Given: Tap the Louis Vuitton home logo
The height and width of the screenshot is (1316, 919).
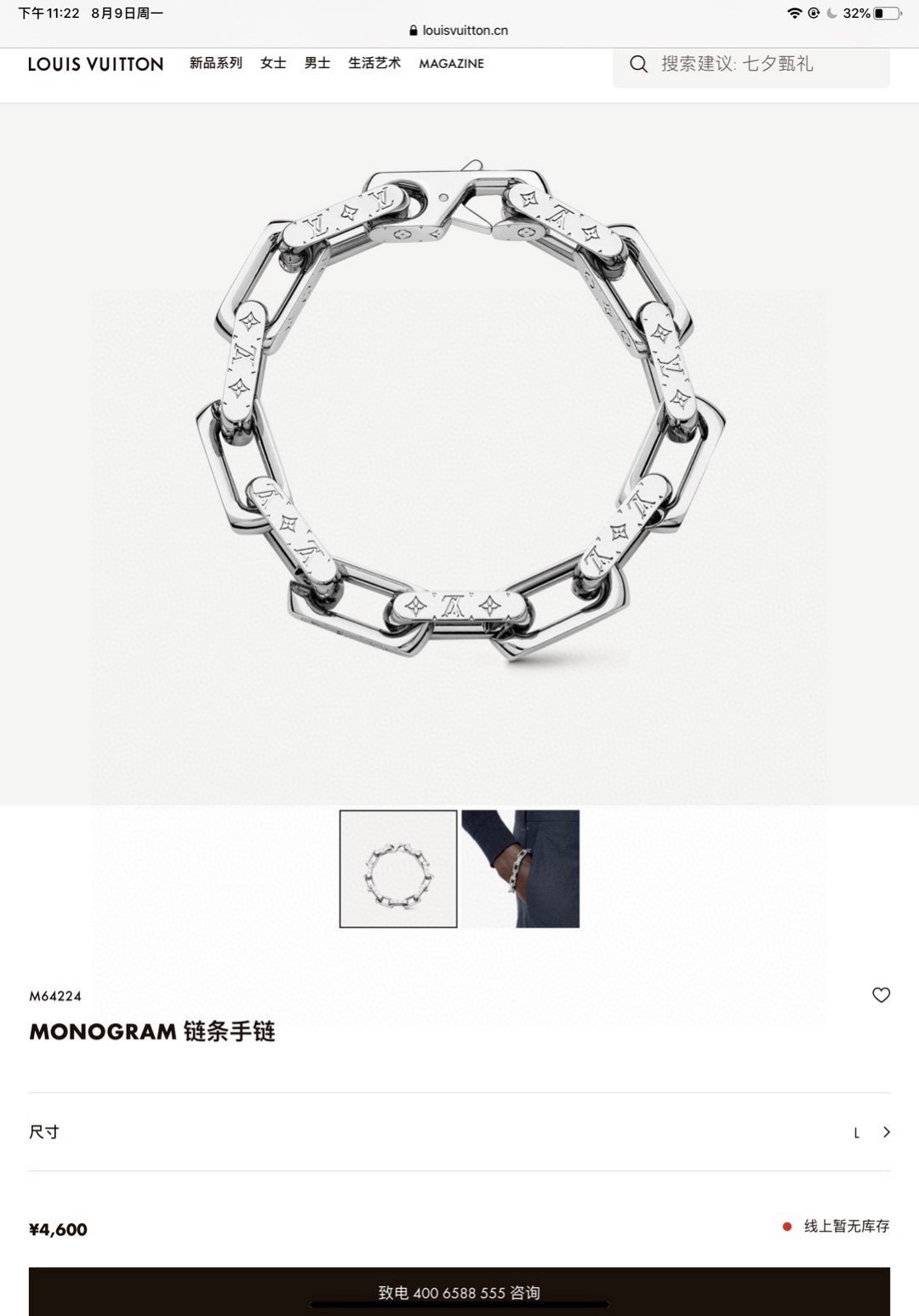Looking at the screenshot, I should (95, 64).
